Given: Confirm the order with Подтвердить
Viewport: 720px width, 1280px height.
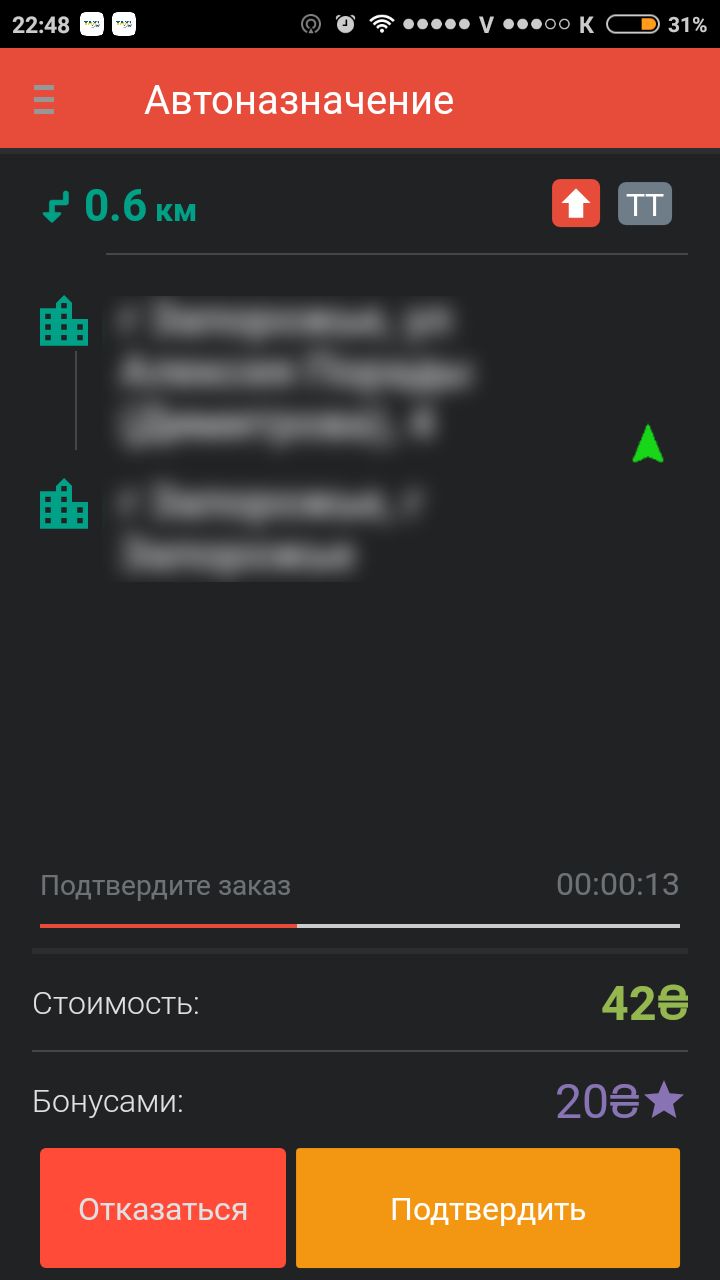Looking at the screenshot, I should tap(488, 1208).
